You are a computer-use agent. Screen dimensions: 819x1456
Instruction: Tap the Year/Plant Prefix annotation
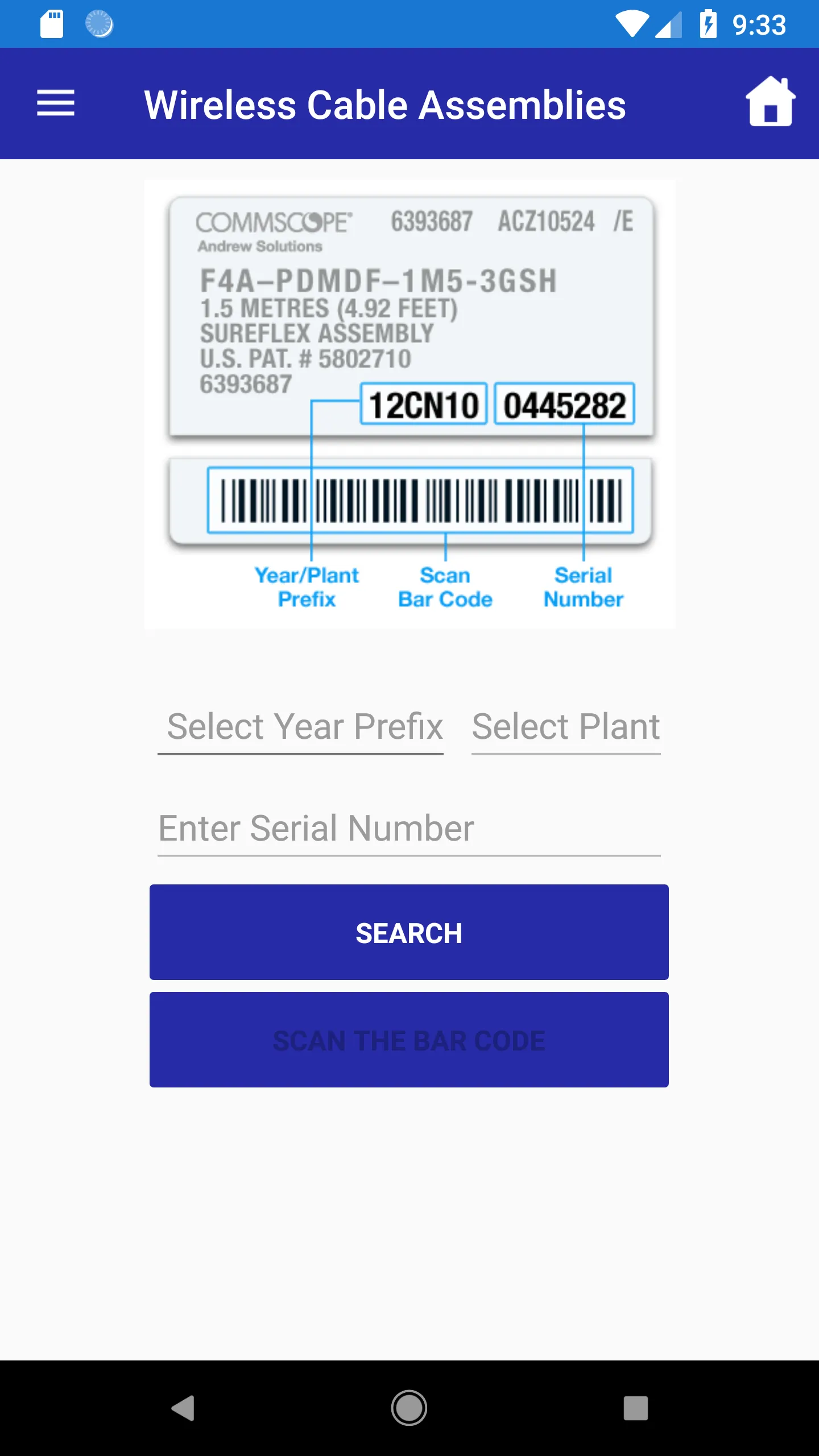pyautogui.click(x=307, y=587)
